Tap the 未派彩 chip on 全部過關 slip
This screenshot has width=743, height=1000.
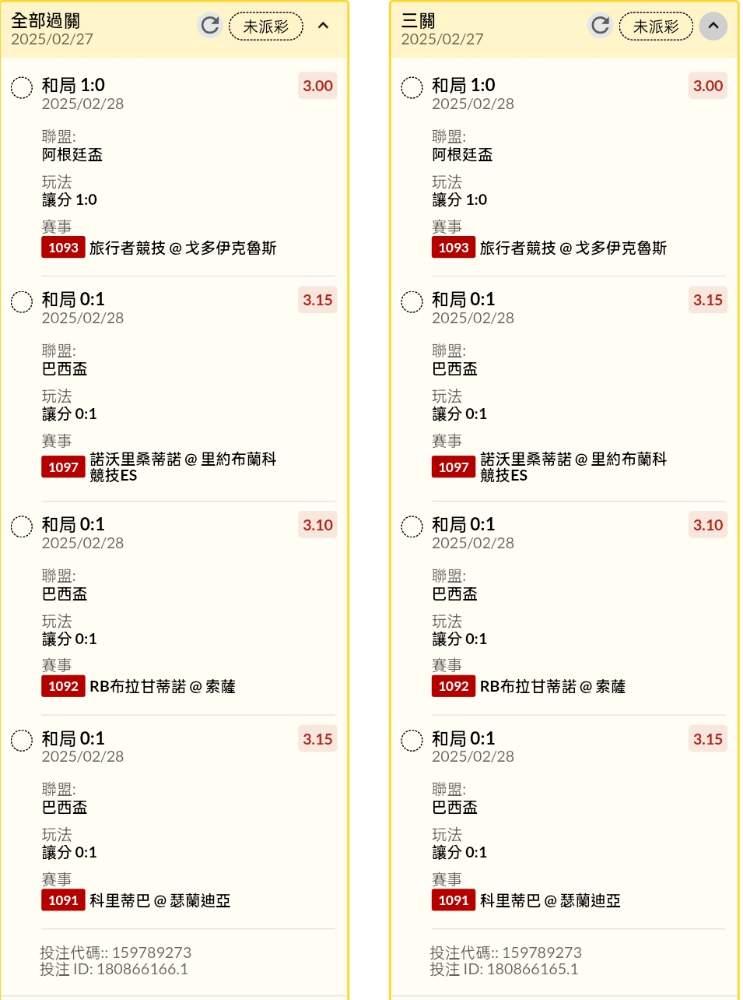coord(266,26)
